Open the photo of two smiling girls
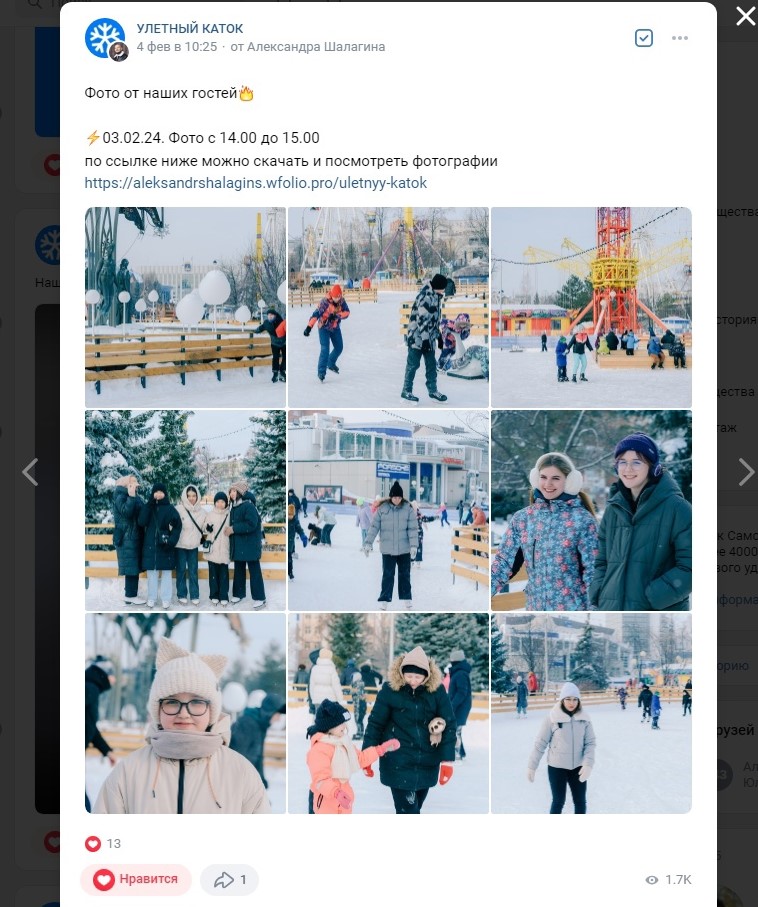This screenshot has width=758, height=907. tap(591, 510)
